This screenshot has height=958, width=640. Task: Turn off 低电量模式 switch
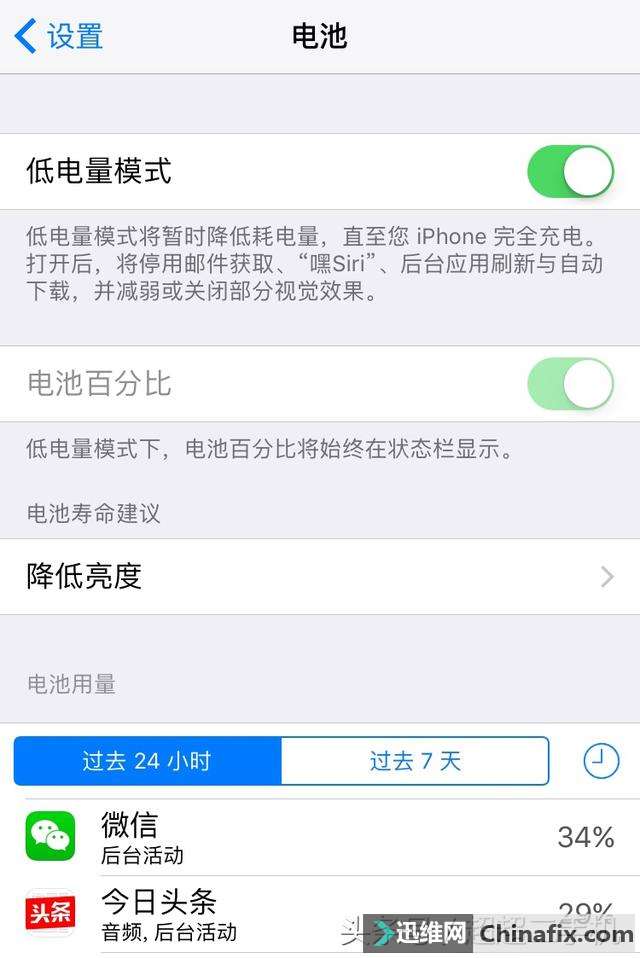(x=570, y=172)
